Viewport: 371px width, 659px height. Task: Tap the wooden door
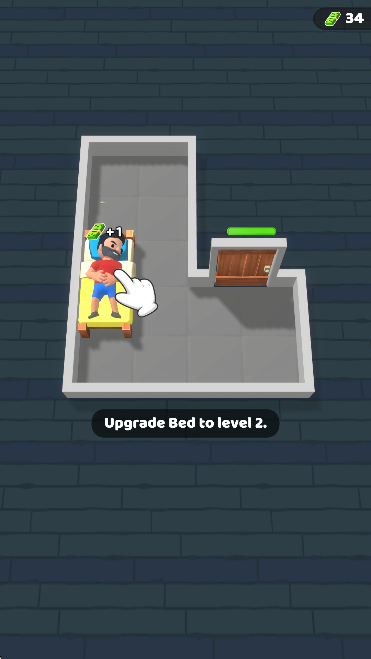click(245, 268)
